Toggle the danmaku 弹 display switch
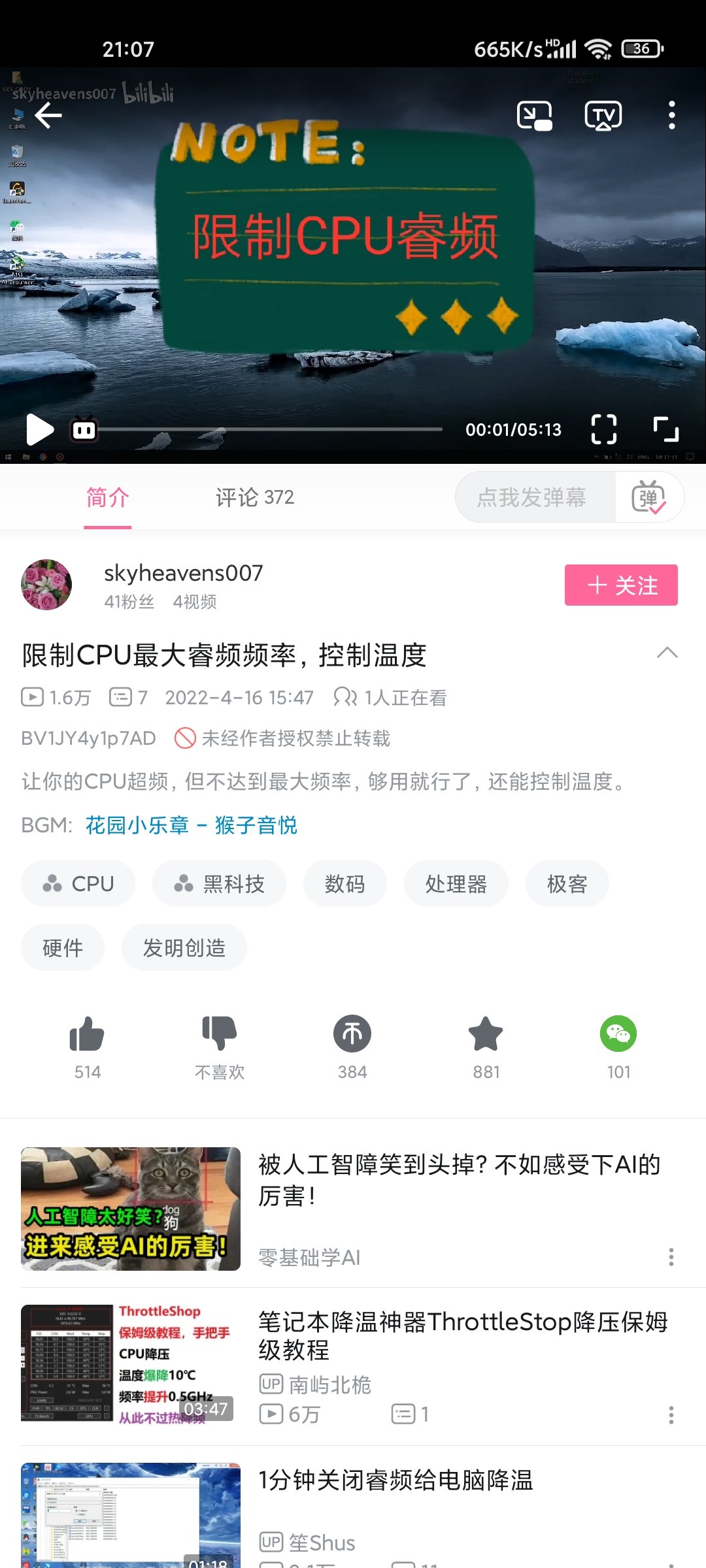 point(648,498)
